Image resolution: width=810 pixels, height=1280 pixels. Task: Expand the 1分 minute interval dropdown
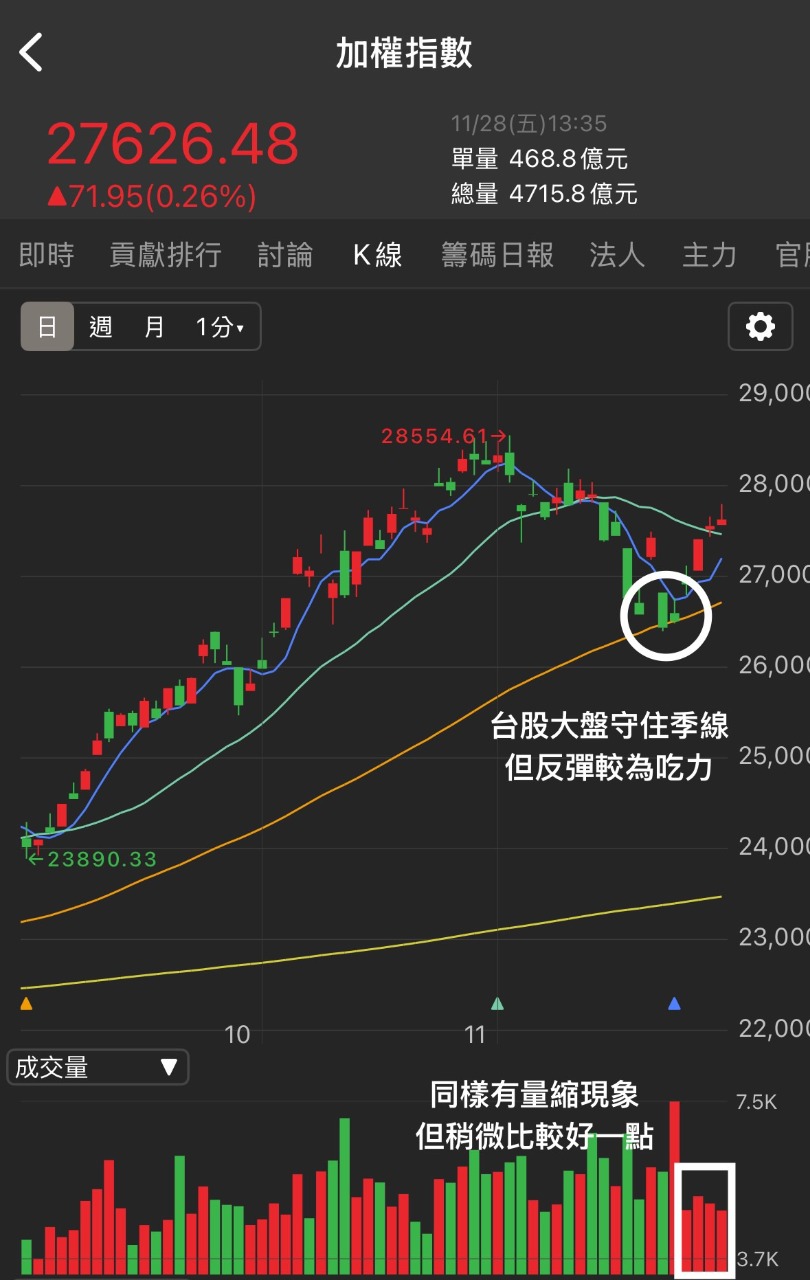[220, 327]
